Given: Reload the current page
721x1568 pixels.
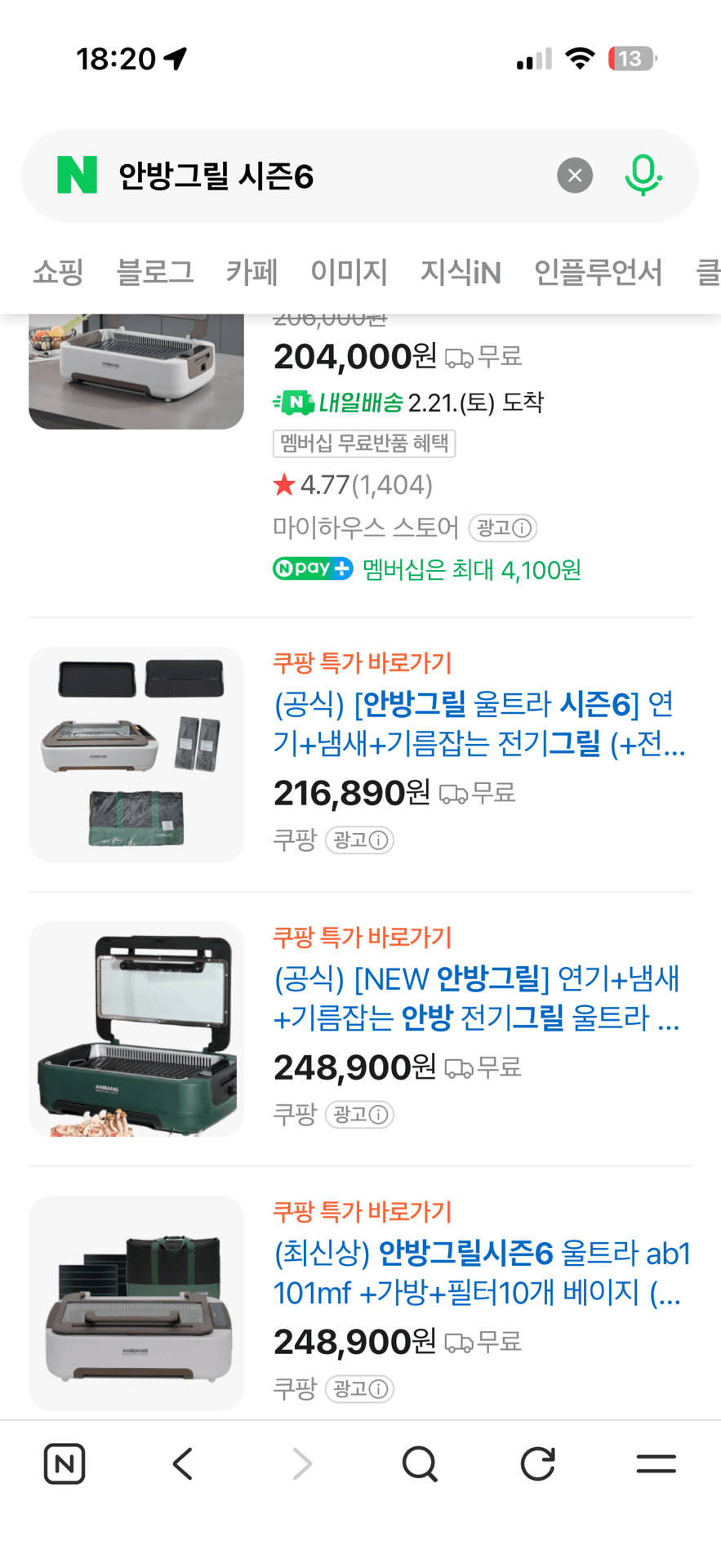Looking at the screenshot, I should 538,1463.
